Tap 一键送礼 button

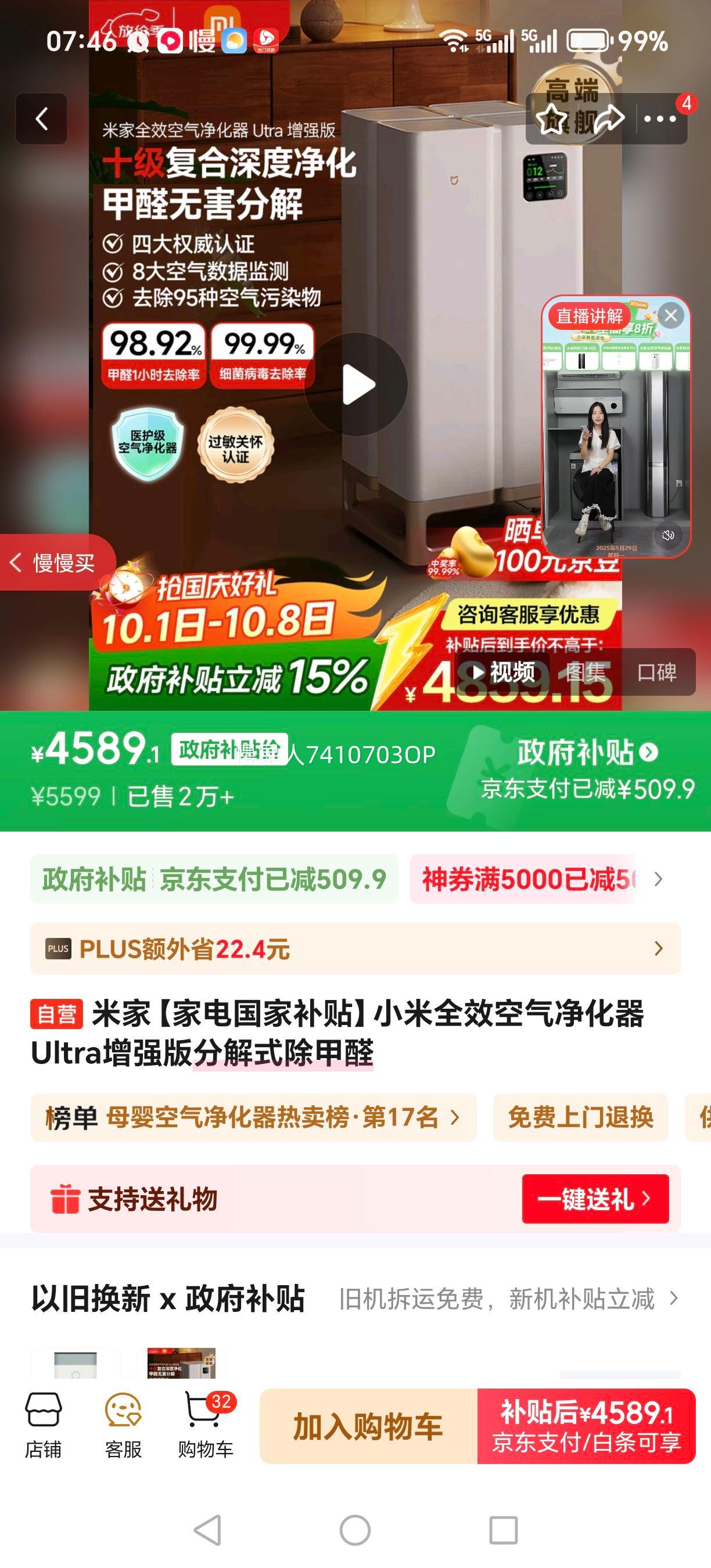point(595,1199)
